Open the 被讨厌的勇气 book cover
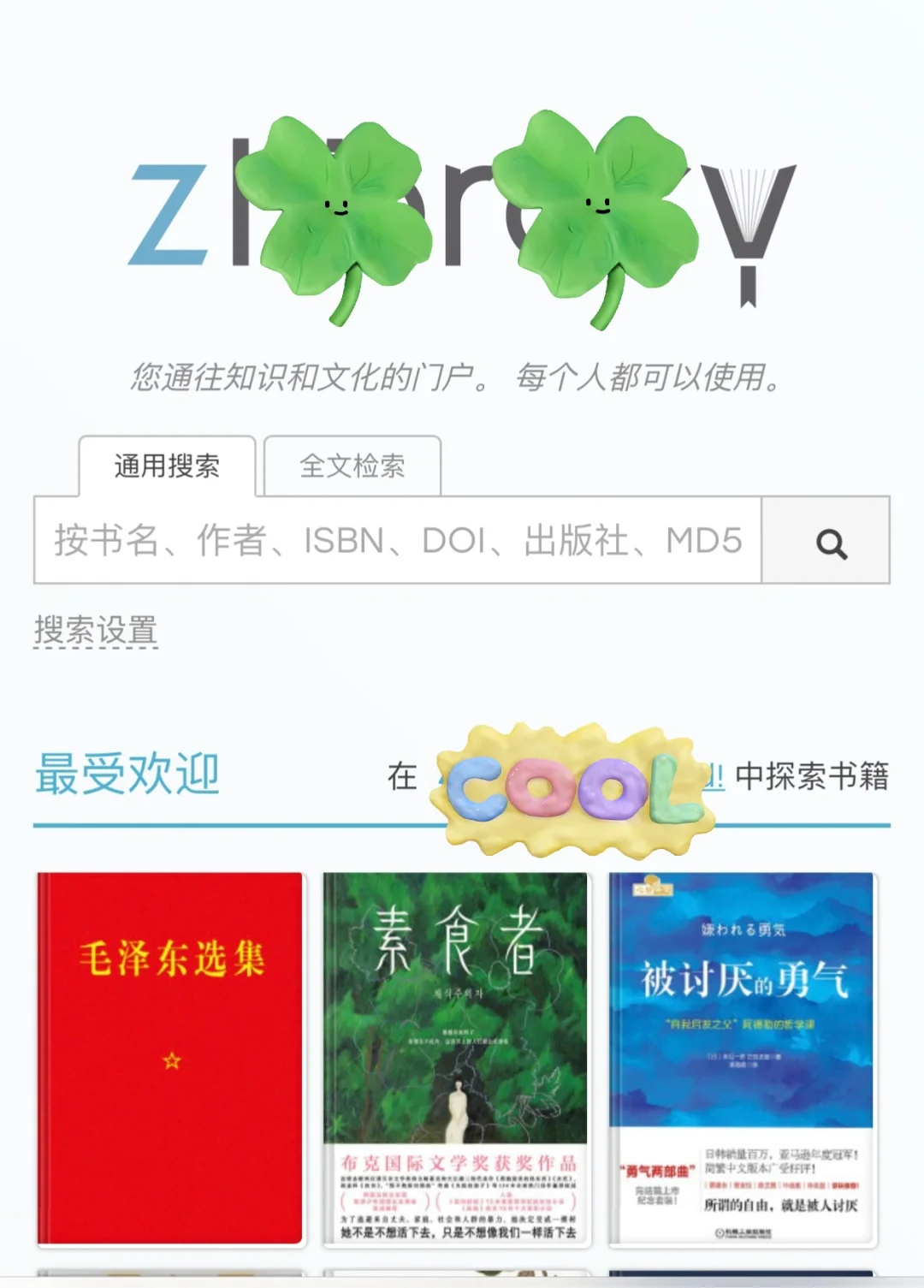 [742, 1058]
